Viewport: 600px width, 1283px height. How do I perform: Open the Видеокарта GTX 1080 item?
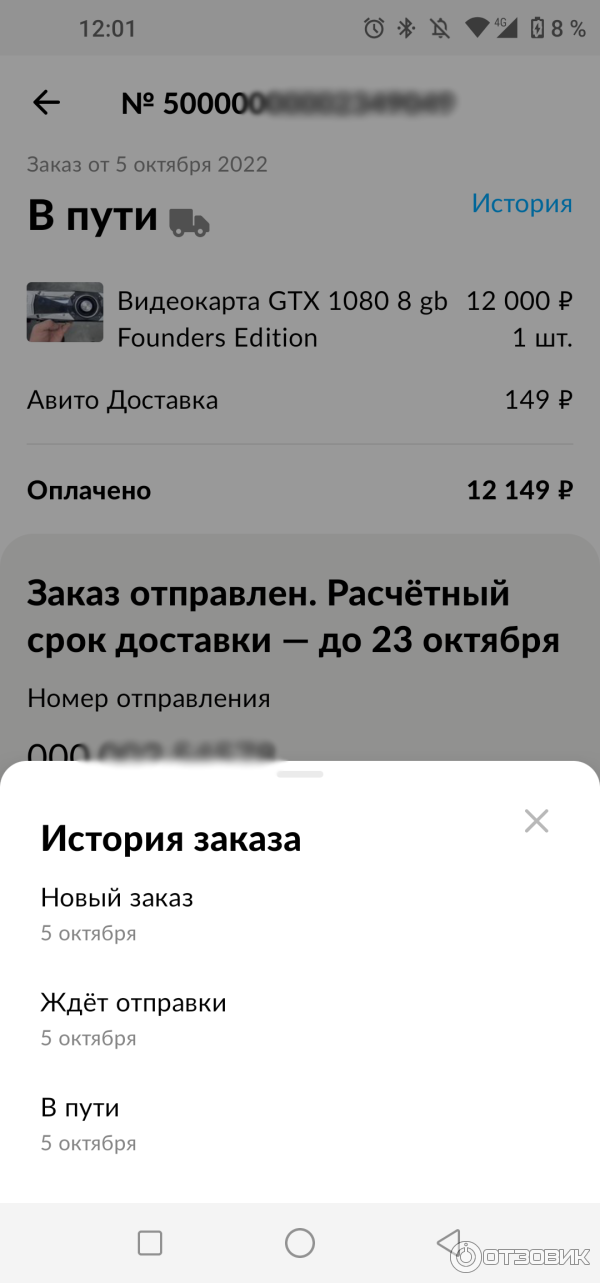tap(282, 318)
